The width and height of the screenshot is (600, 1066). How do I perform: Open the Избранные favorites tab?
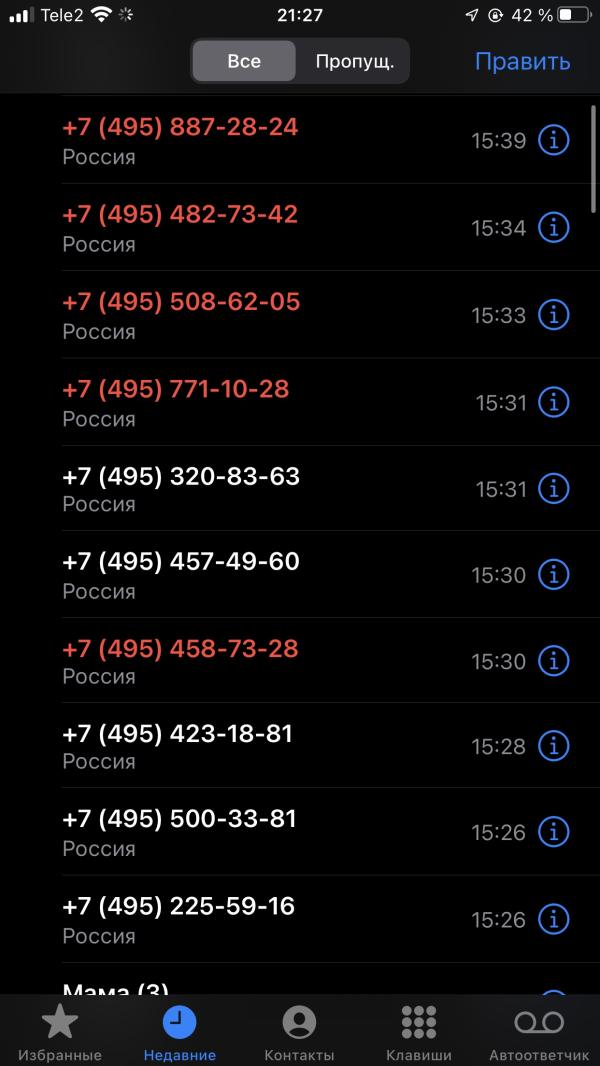(x=59, y=1033)
